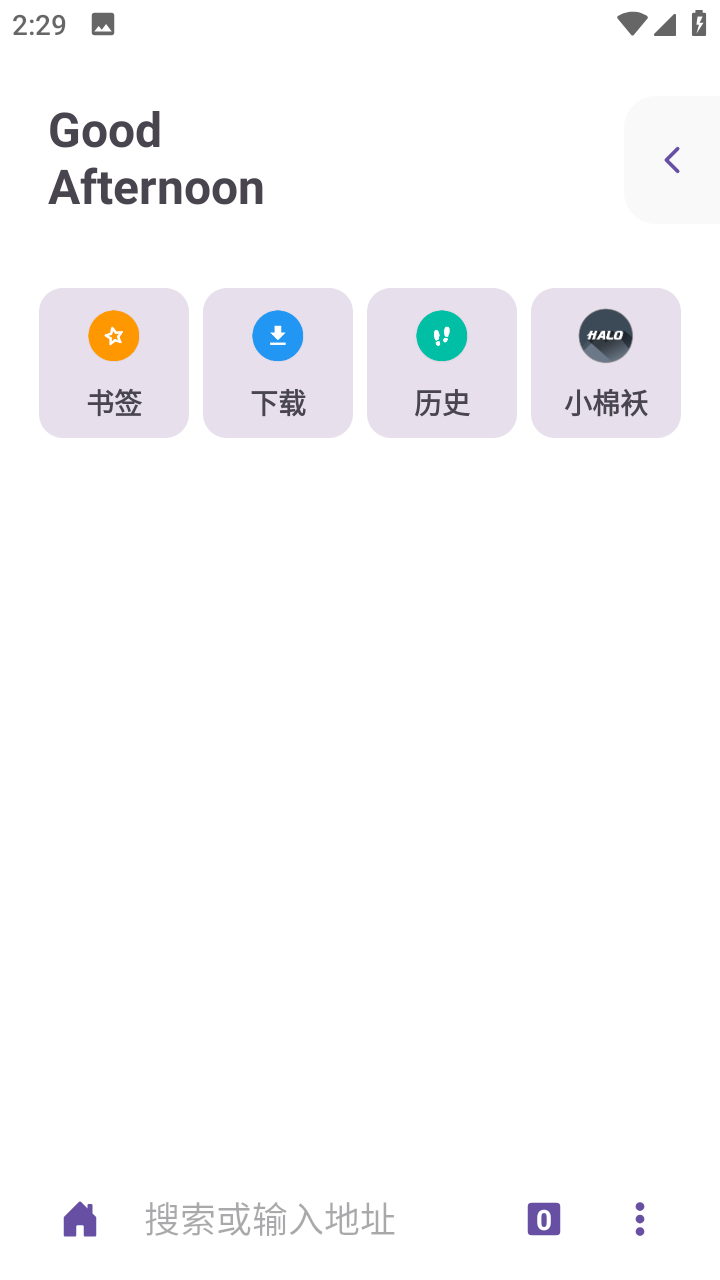Collapse panel with the left chevron button
720x1280 pixels.
click(x=671, y=159)
